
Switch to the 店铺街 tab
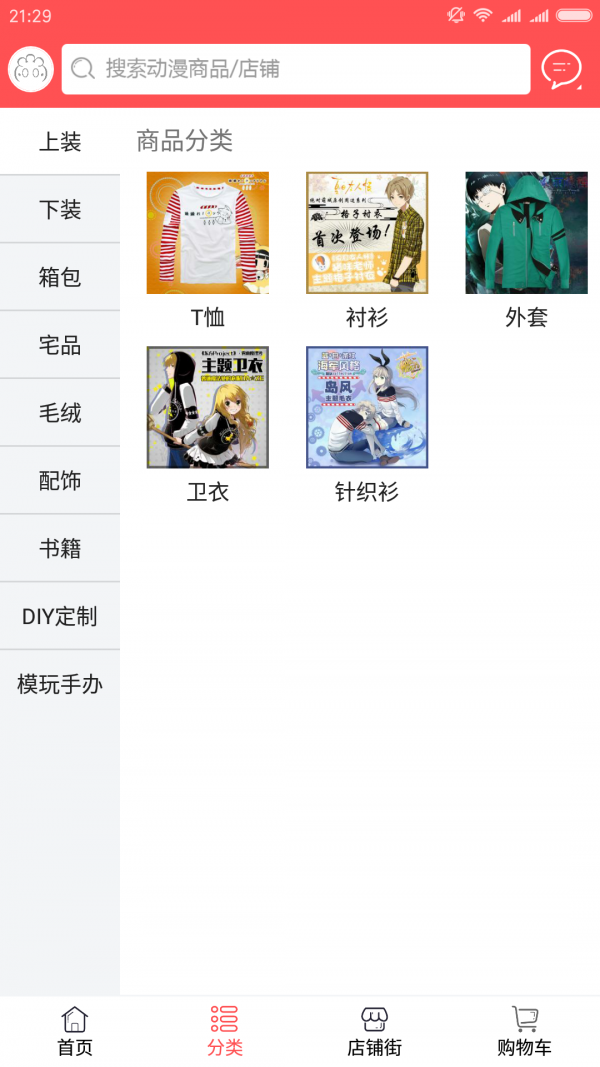(374, 1032)
